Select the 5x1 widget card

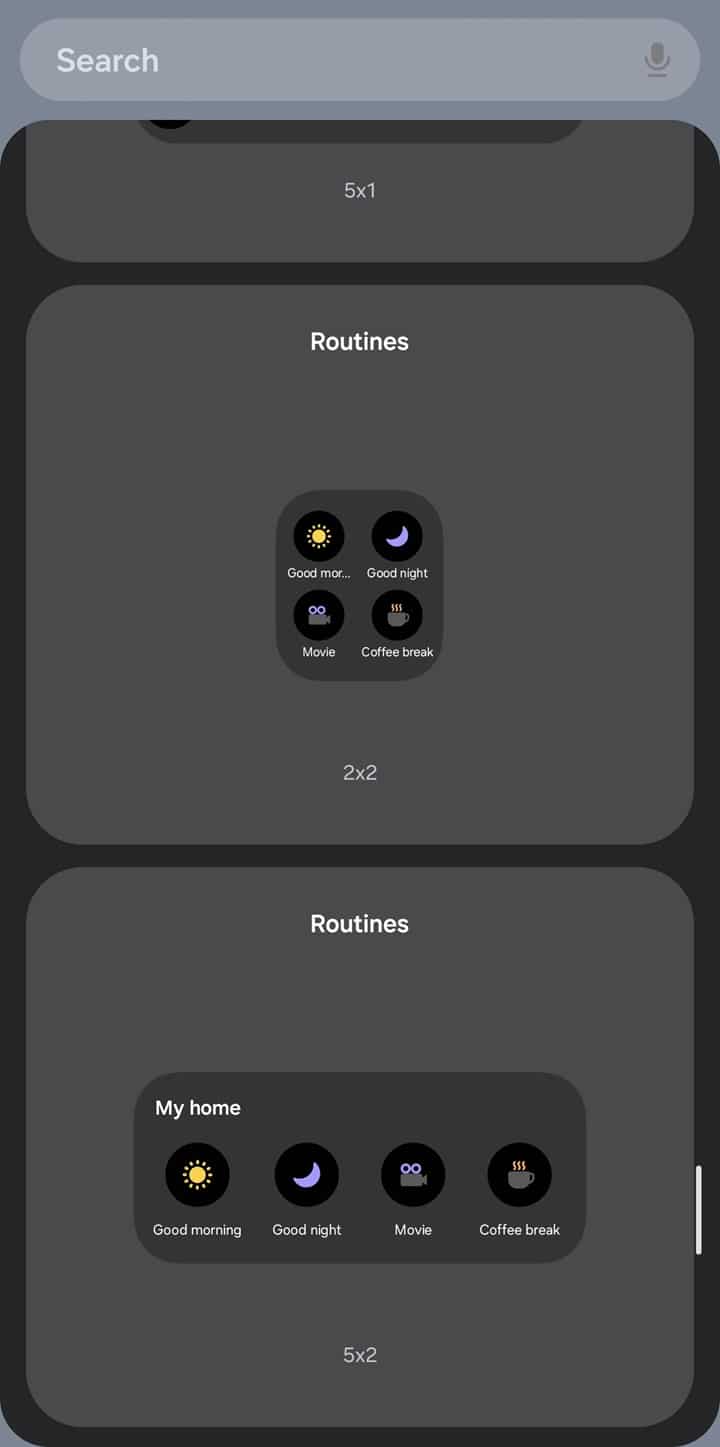click(x=360, y=190)
